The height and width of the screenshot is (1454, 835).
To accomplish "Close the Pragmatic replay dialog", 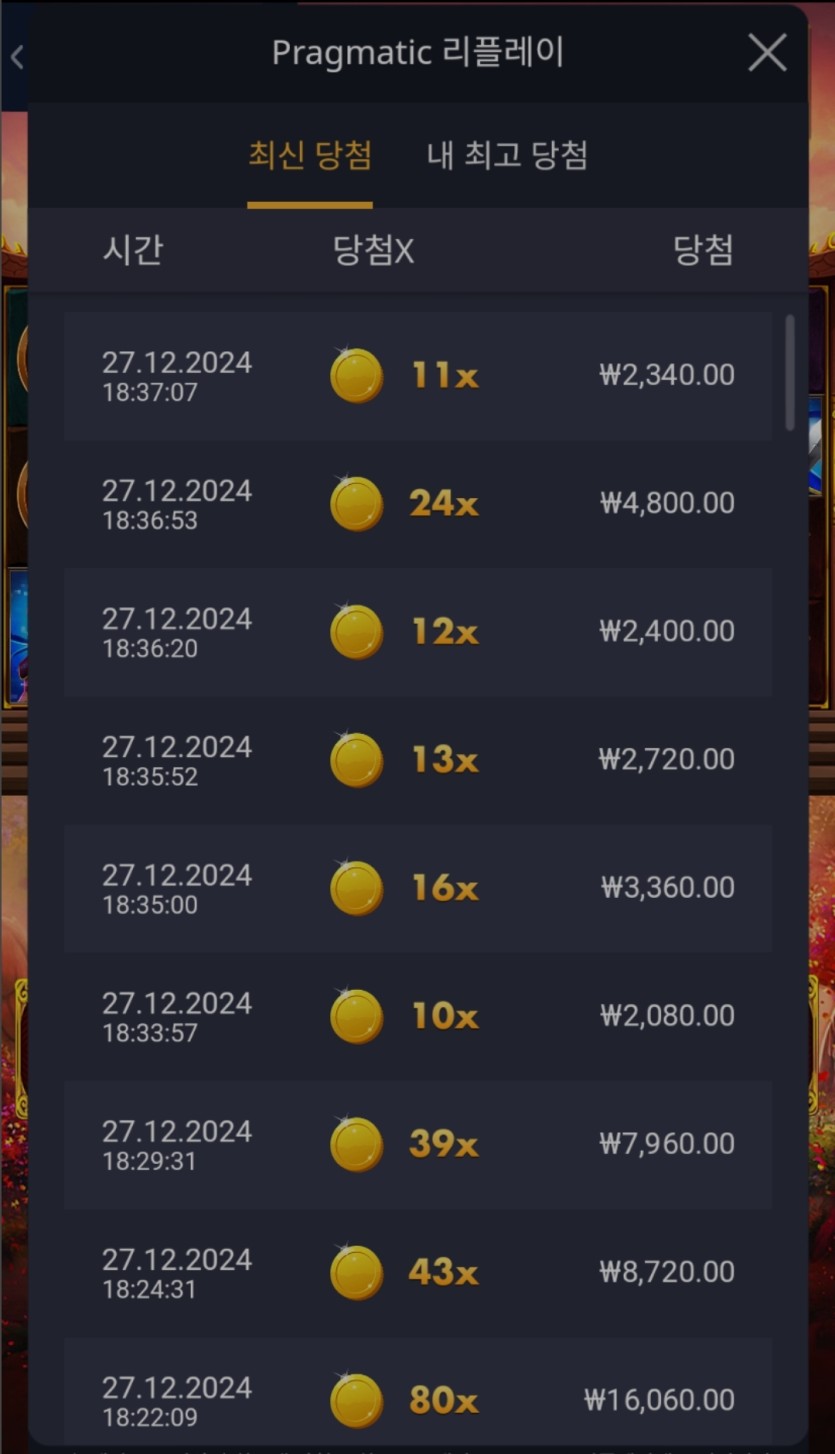I will (767, 53).
